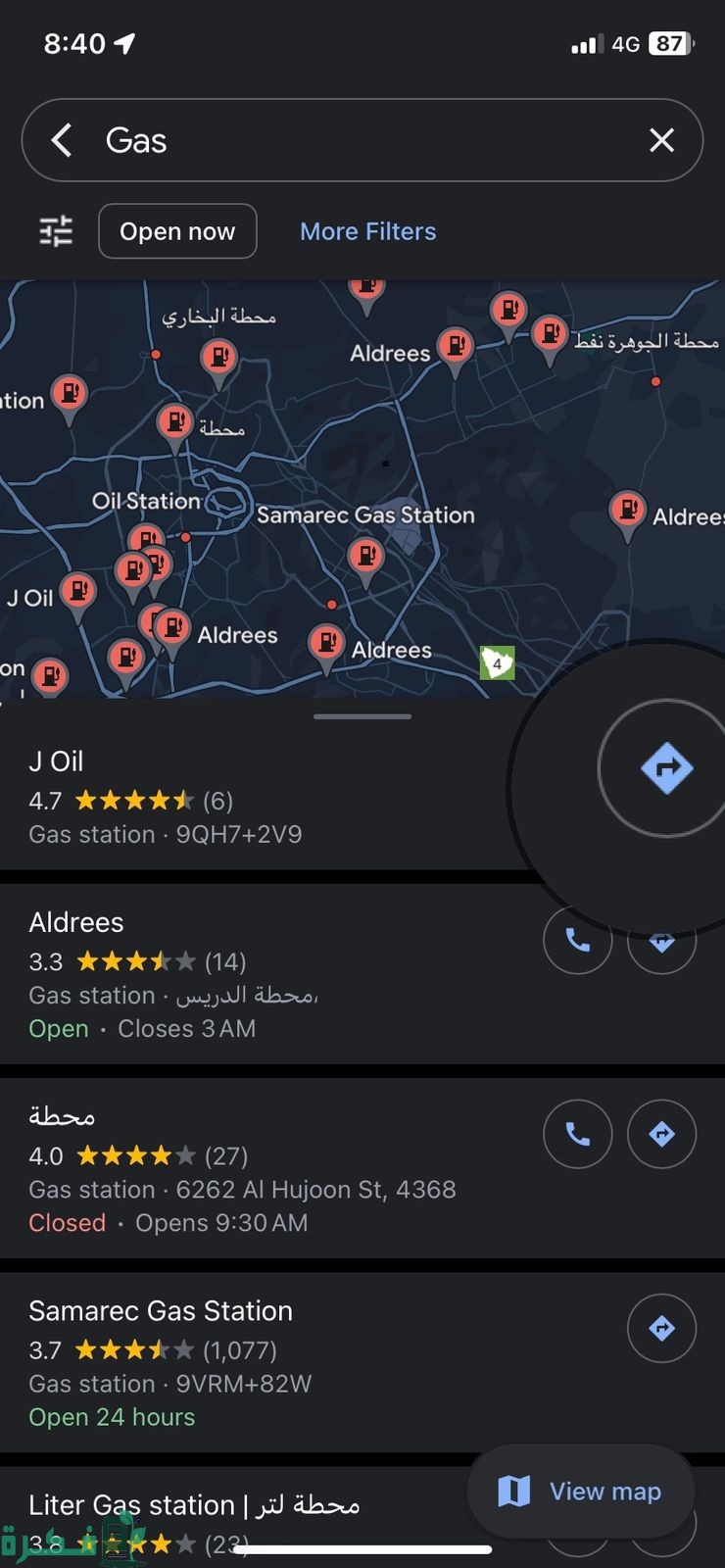Open More Filters
725x1568 pixels.
click(367, 231)
